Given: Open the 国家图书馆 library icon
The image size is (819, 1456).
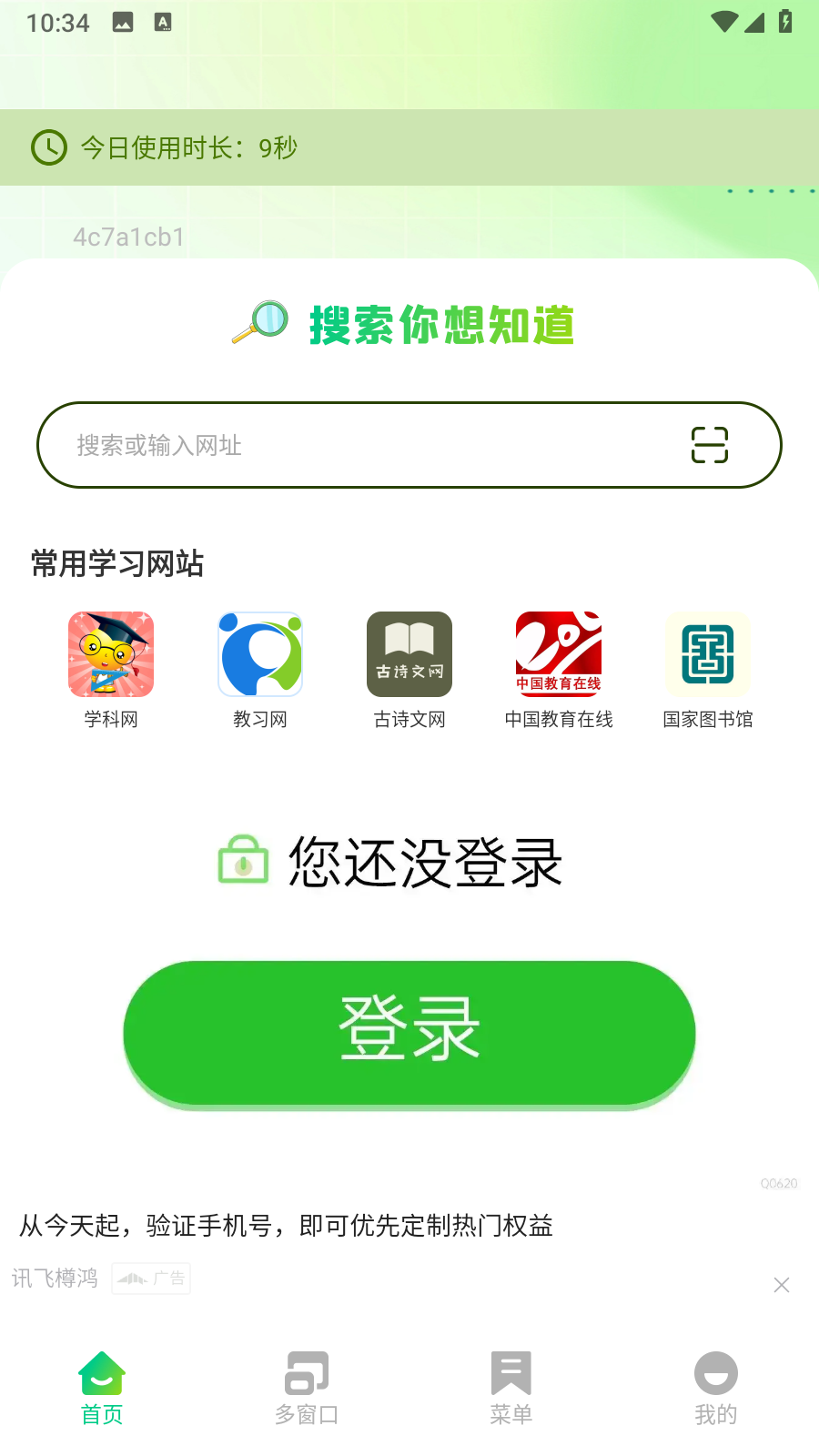Looking at the screenshot, I should pos(707,654).
